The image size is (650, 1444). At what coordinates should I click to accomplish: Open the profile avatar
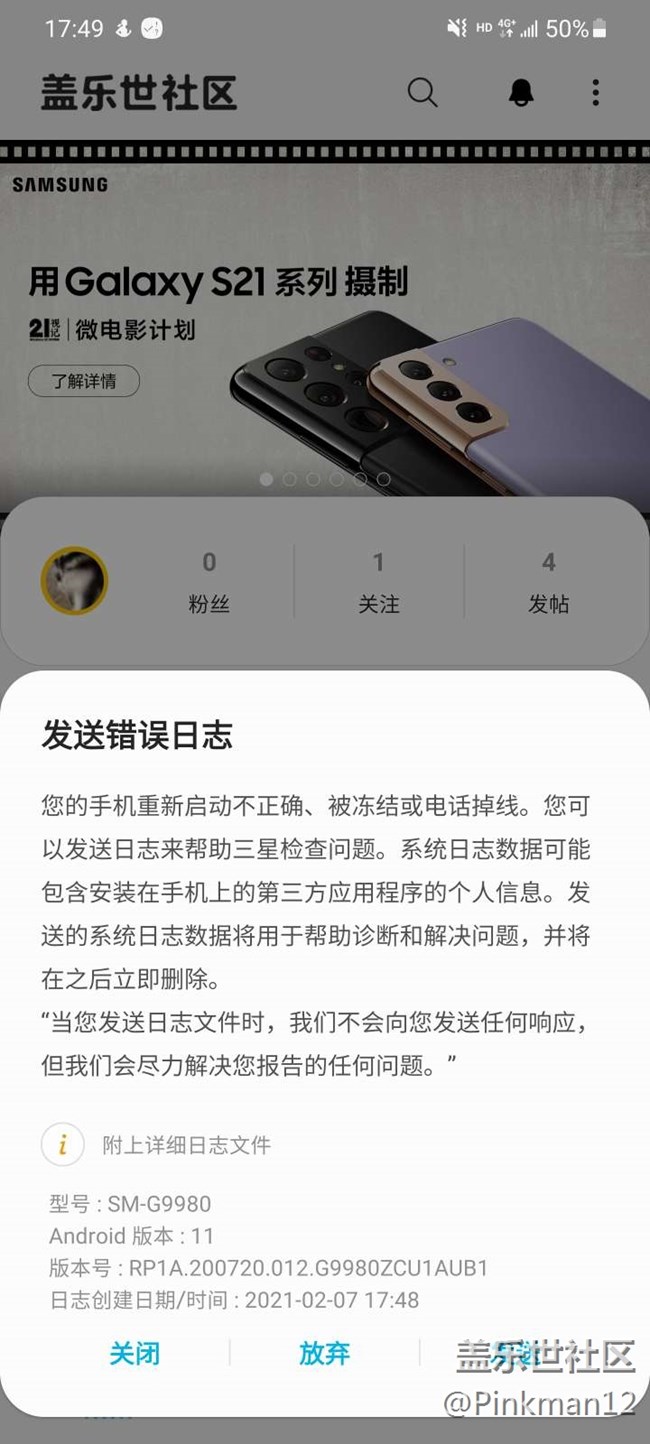[74, 581]
